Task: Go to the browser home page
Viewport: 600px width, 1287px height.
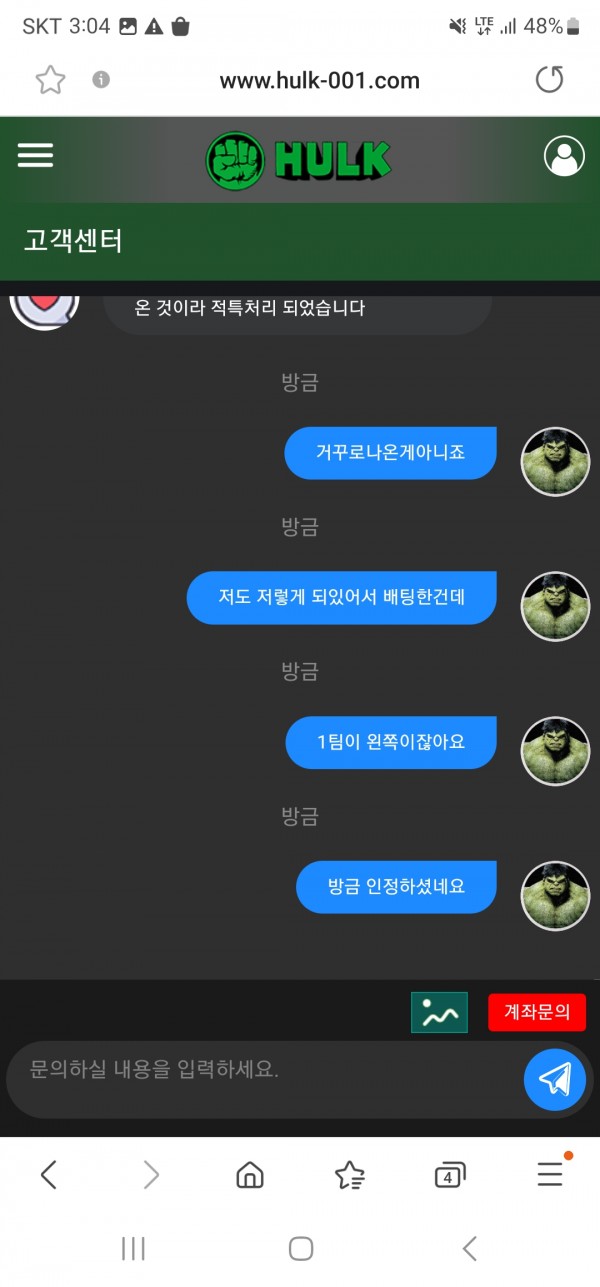Action: pyautogui.click(x=249, y=1175)
